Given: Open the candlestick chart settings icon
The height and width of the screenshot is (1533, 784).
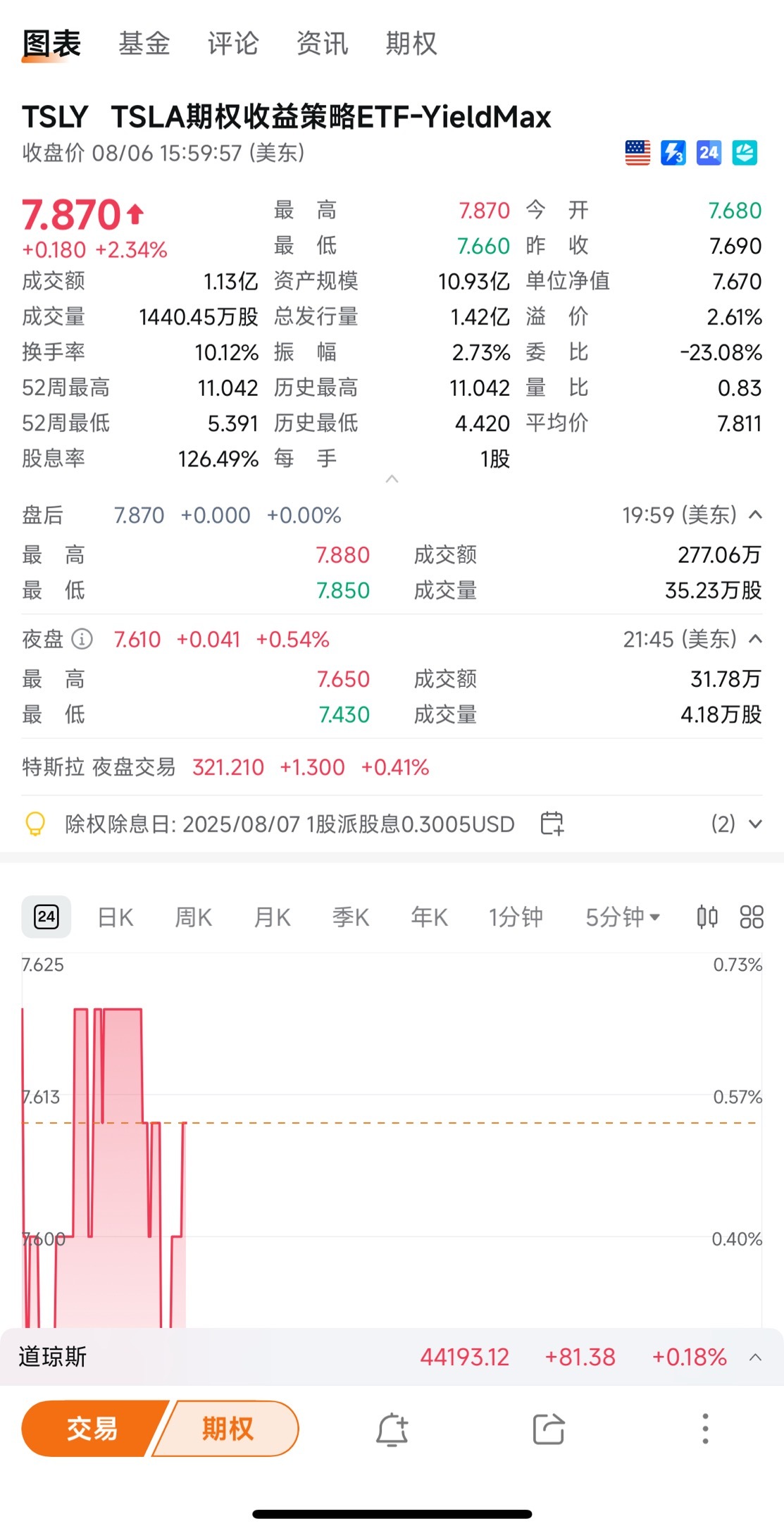Looking at the screenshot, I should tap(707, 917).
